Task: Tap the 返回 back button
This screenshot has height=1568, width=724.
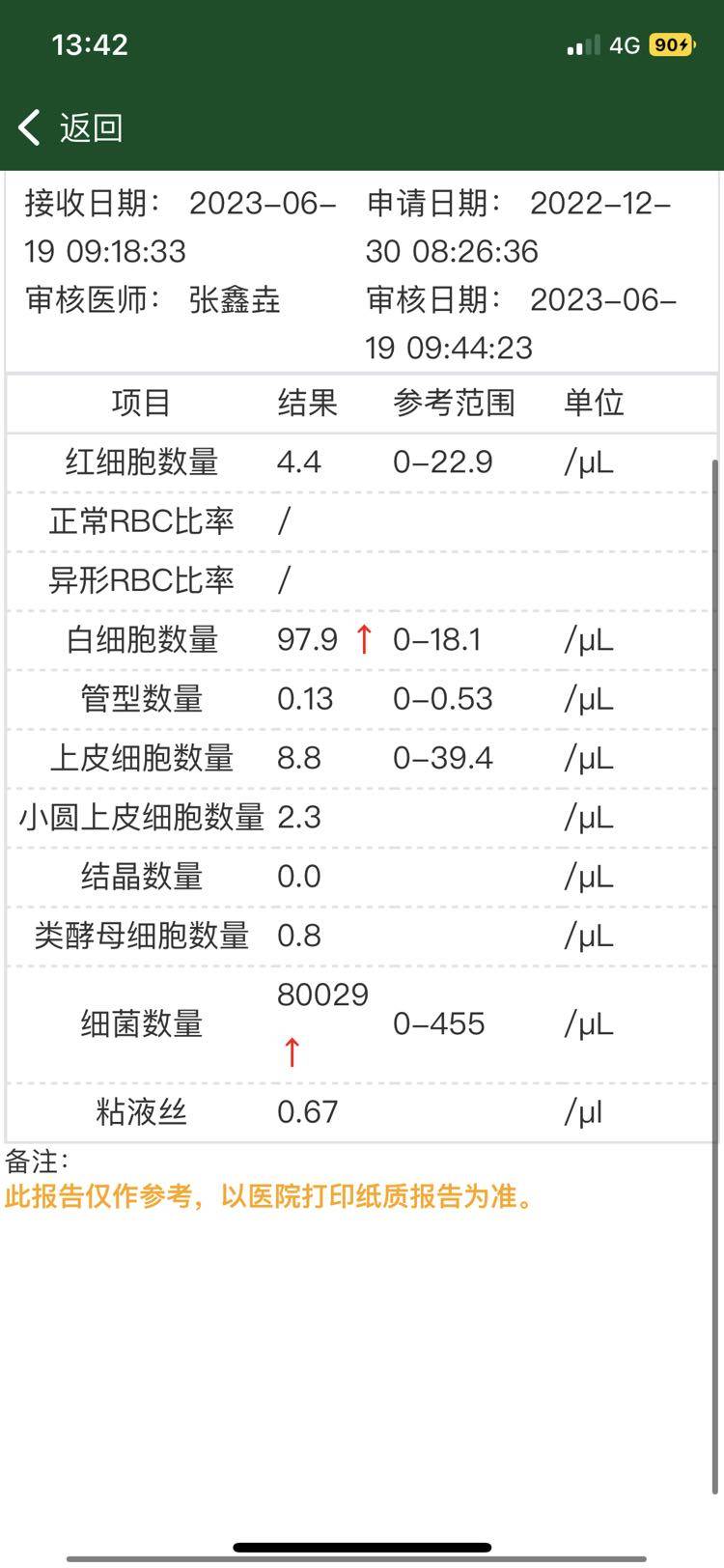Action: (x=70, y=127)
